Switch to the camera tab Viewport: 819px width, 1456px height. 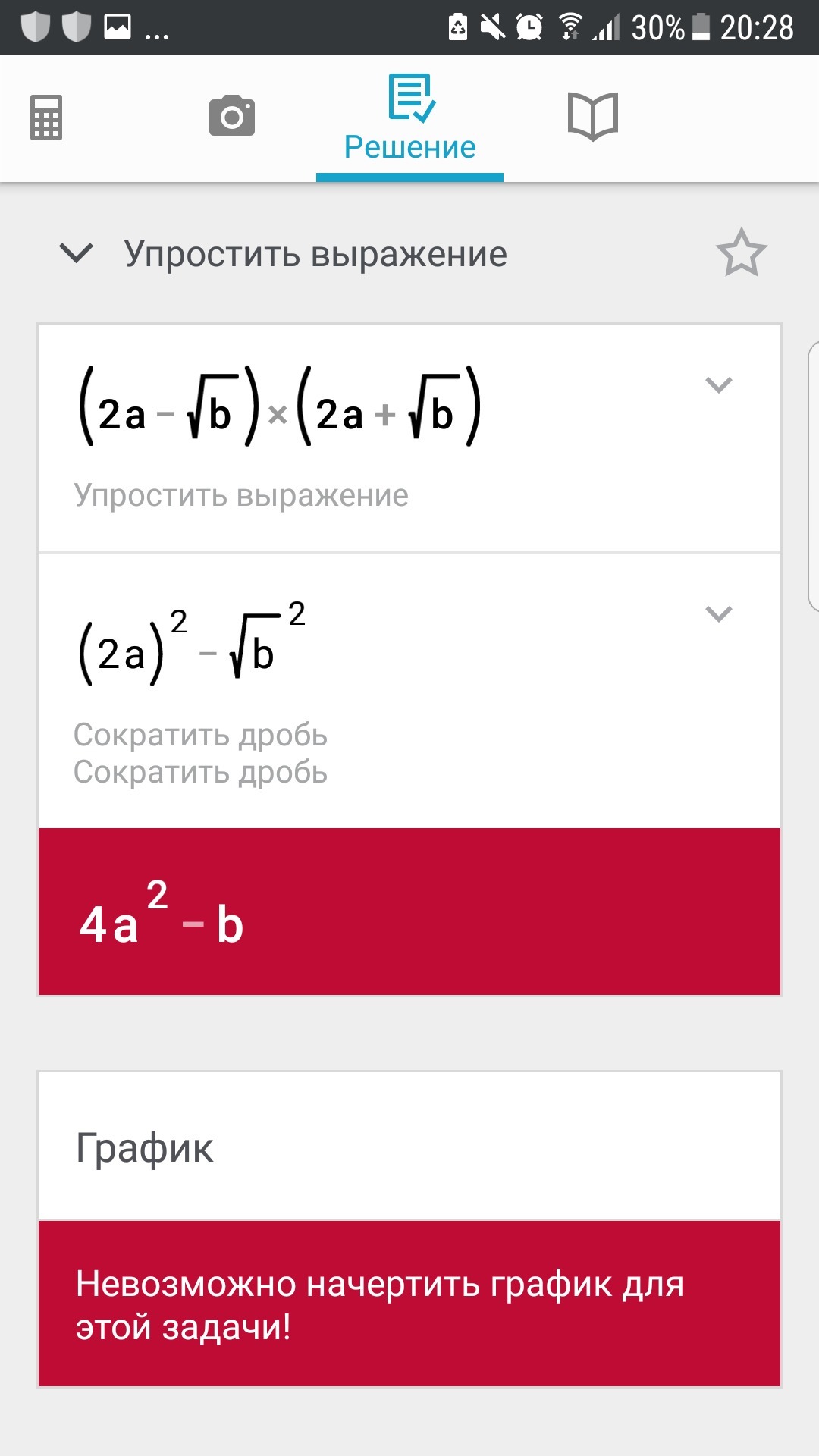click(231, 115)
